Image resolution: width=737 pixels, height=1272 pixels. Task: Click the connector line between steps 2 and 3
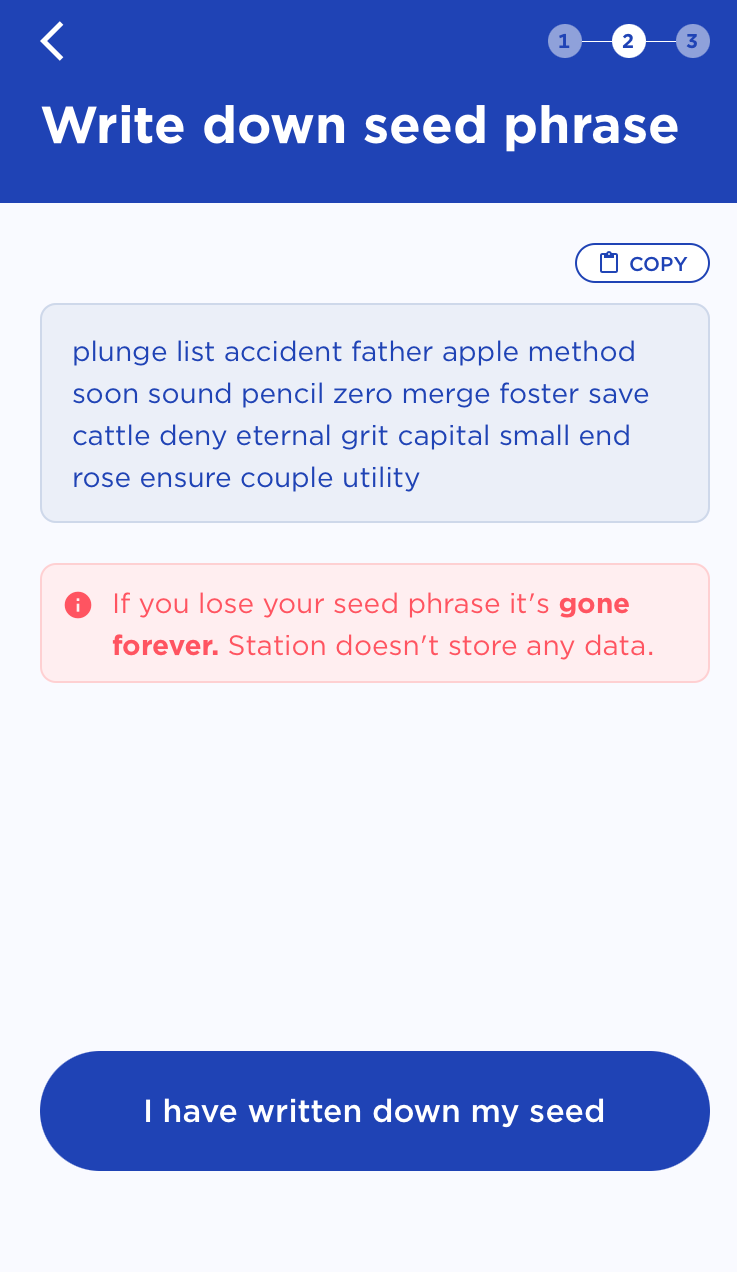pyautogui.click(x=660, y=42)
